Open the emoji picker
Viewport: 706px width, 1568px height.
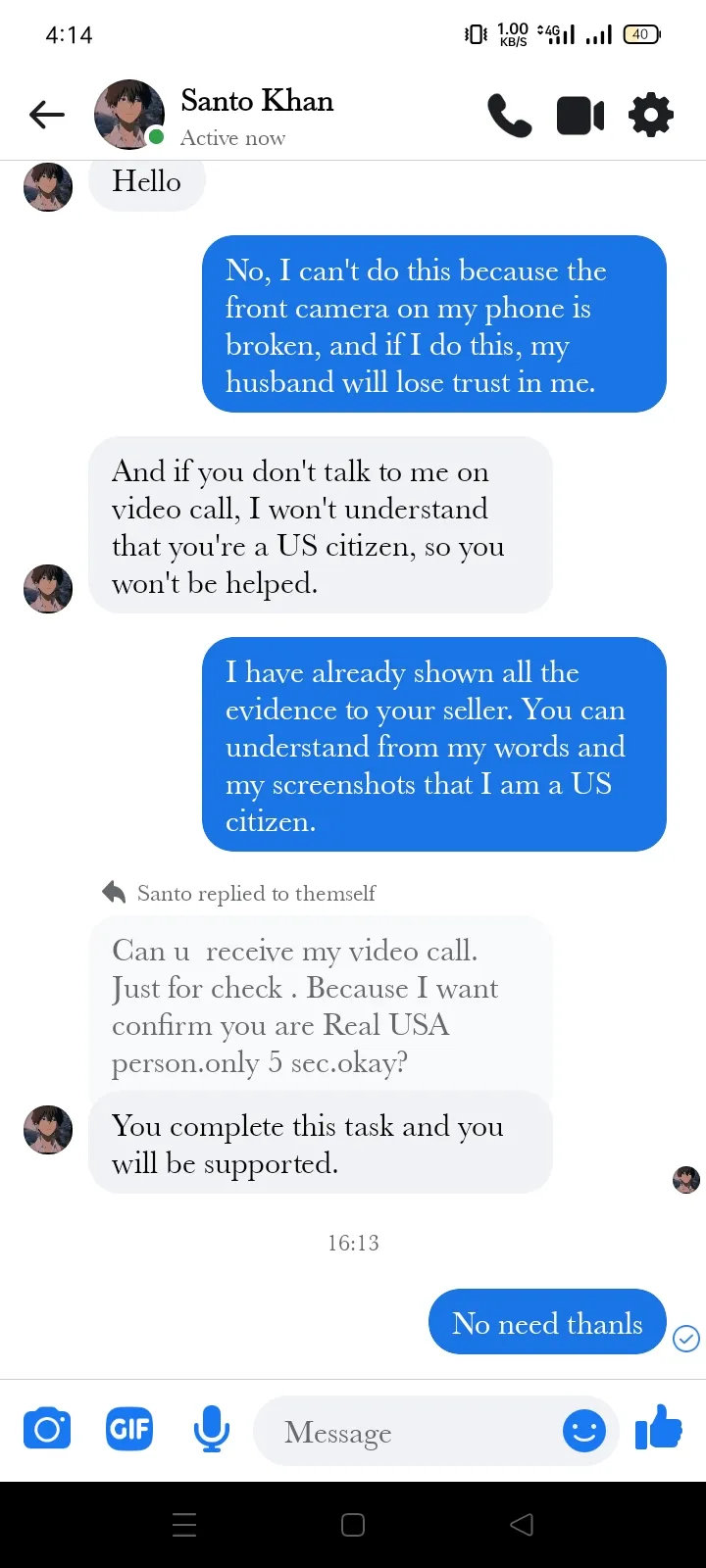[x=584, y=1432]
